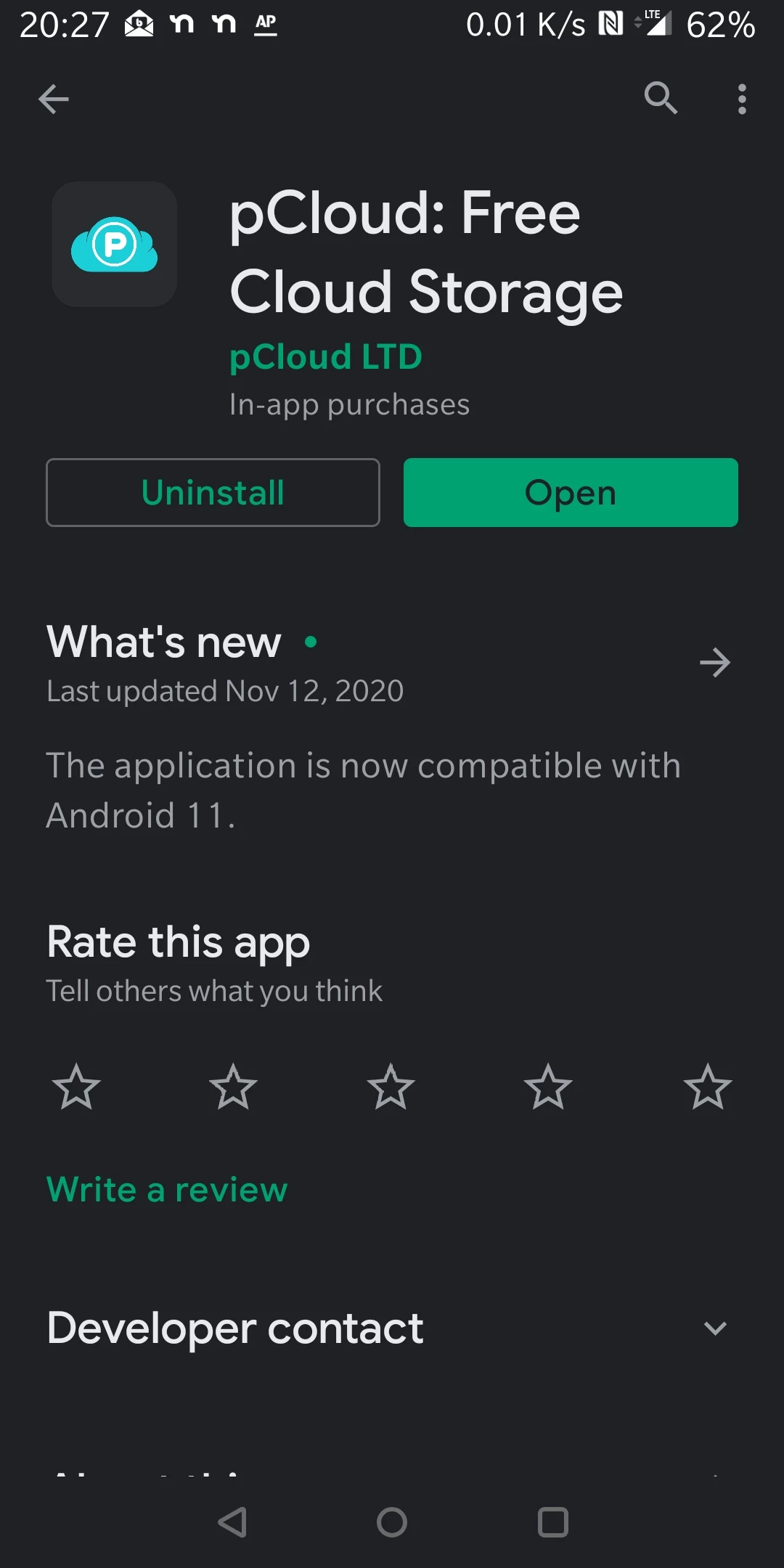Open the search icon in the app bar
Screen dimensions: 784x1568
click(x=661, y=98)
